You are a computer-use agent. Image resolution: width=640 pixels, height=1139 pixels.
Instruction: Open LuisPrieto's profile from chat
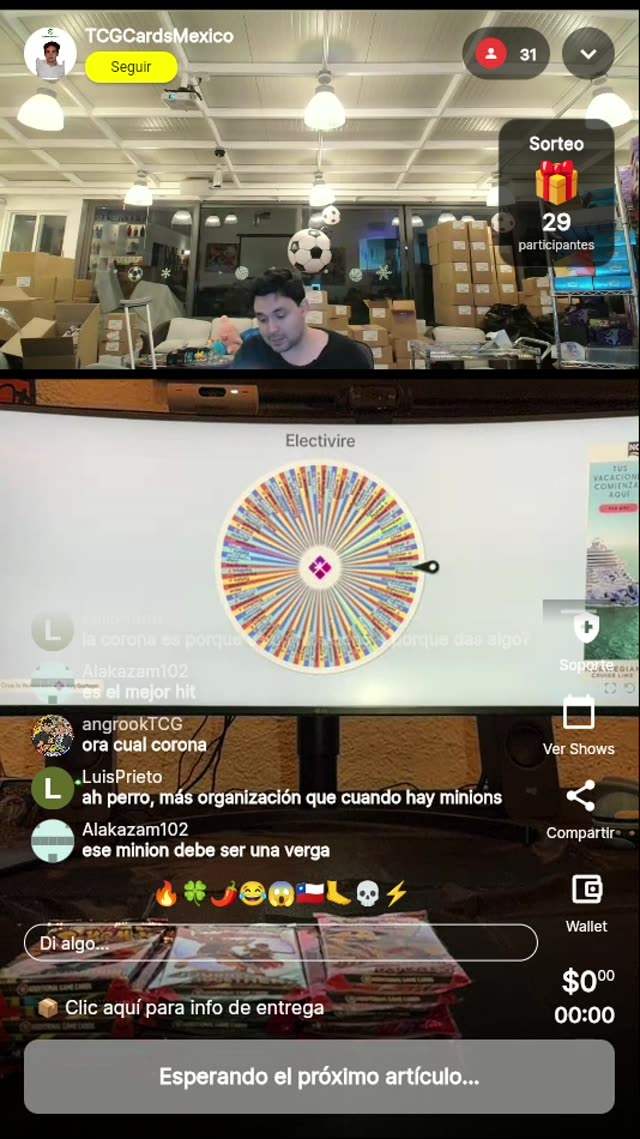(52, 787)
